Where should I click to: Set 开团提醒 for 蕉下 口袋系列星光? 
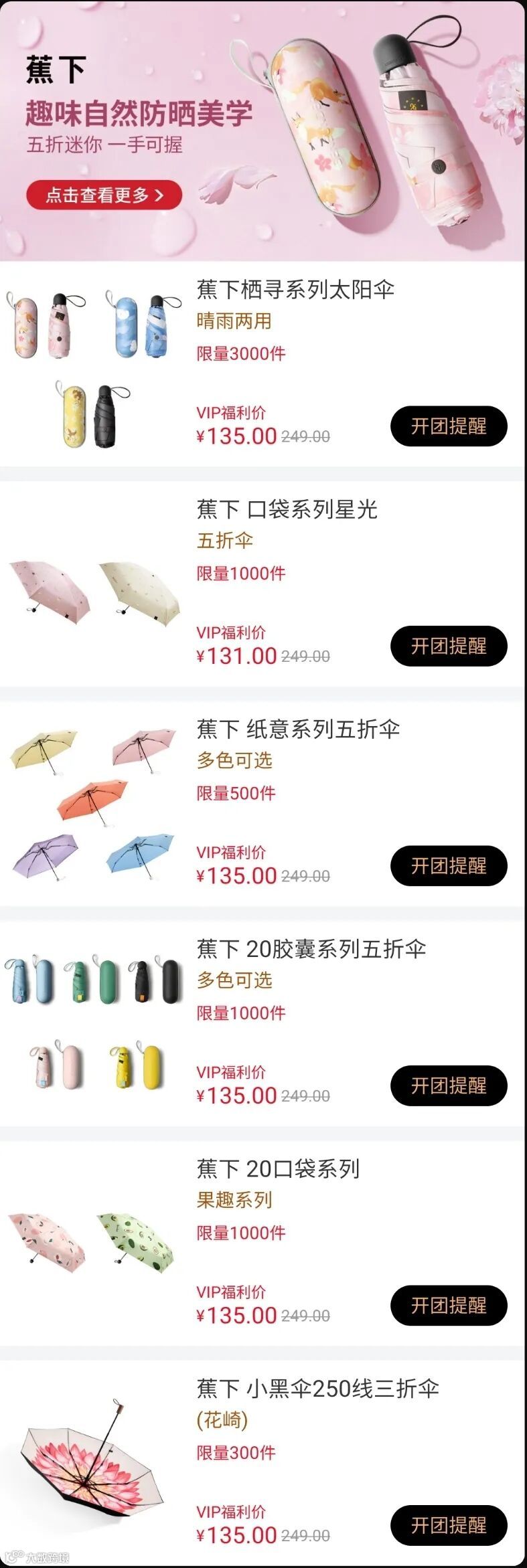[x=449, y=646]
